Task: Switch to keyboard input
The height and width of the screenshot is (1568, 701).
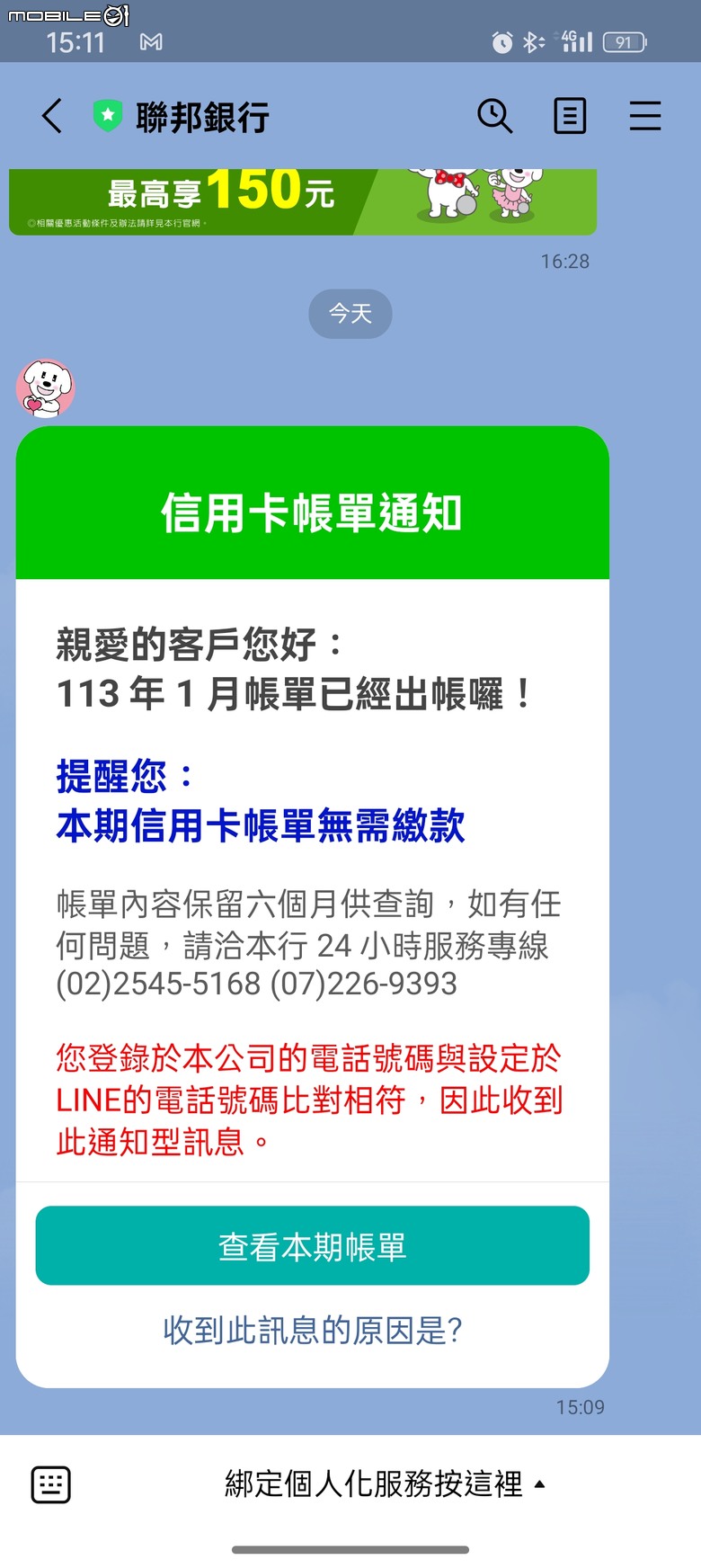Action: 51,1484
